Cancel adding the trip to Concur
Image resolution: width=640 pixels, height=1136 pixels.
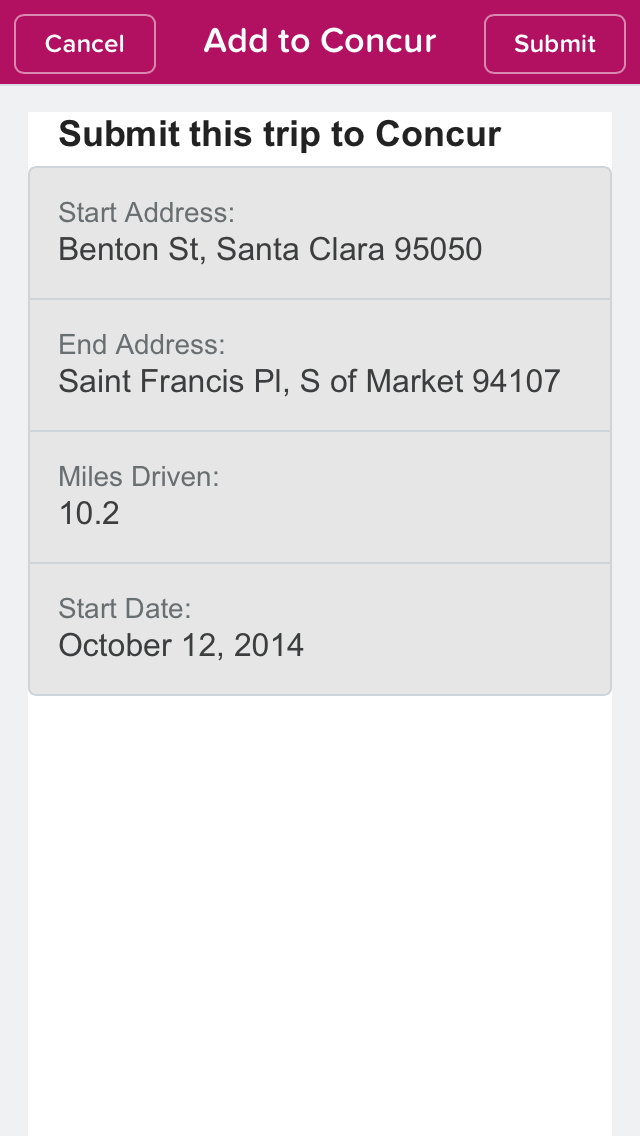[x=85, y=44]
